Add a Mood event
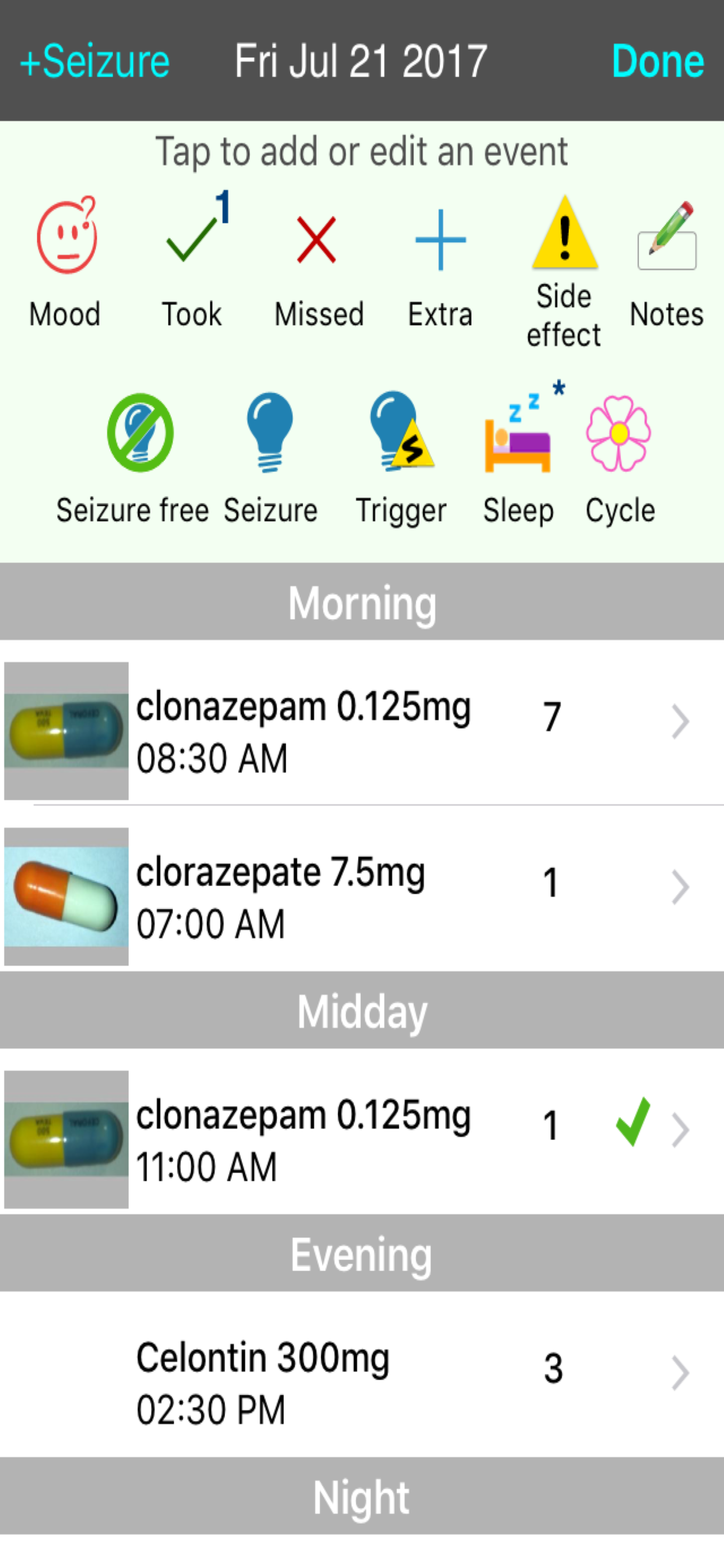 (66, 262)
